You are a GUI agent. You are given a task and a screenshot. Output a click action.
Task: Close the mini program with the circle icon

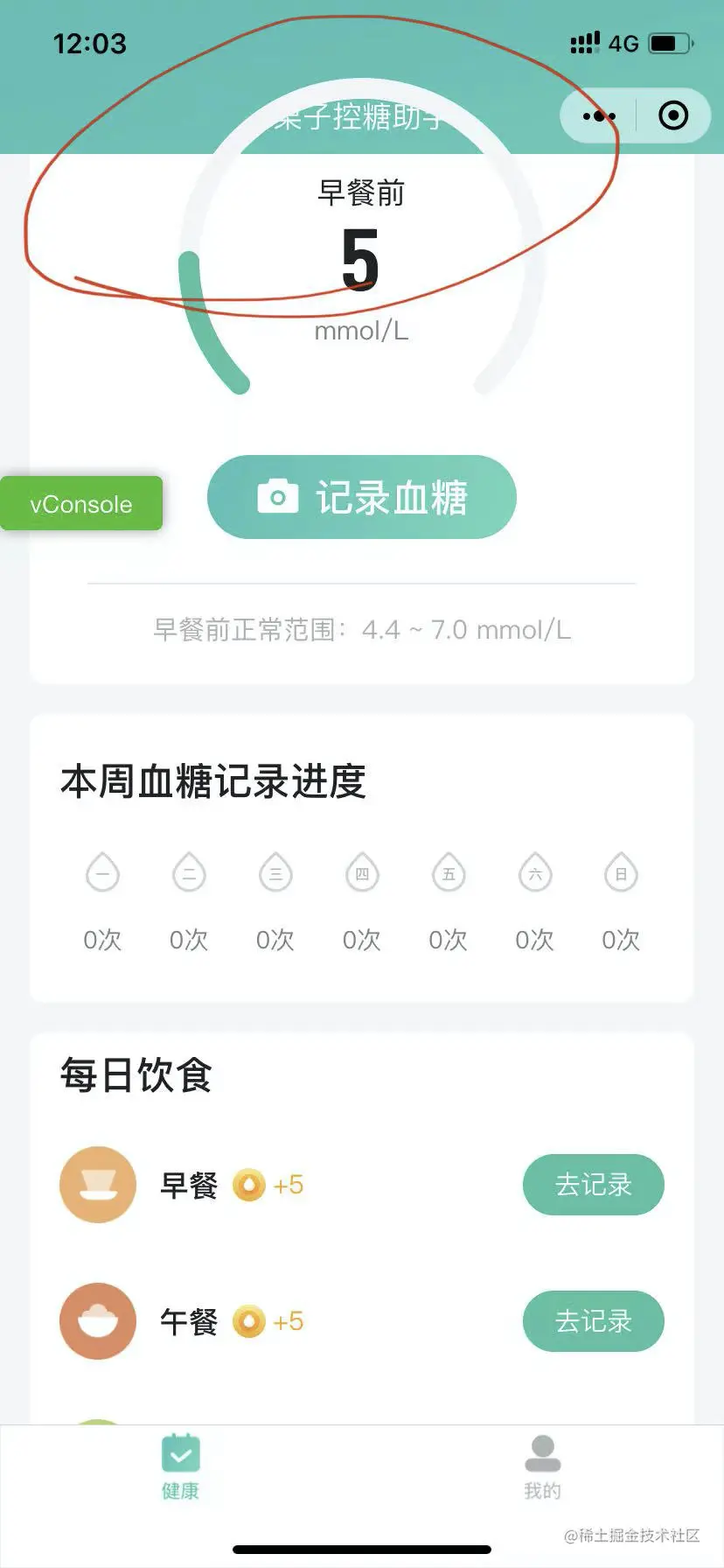point(672,115)
